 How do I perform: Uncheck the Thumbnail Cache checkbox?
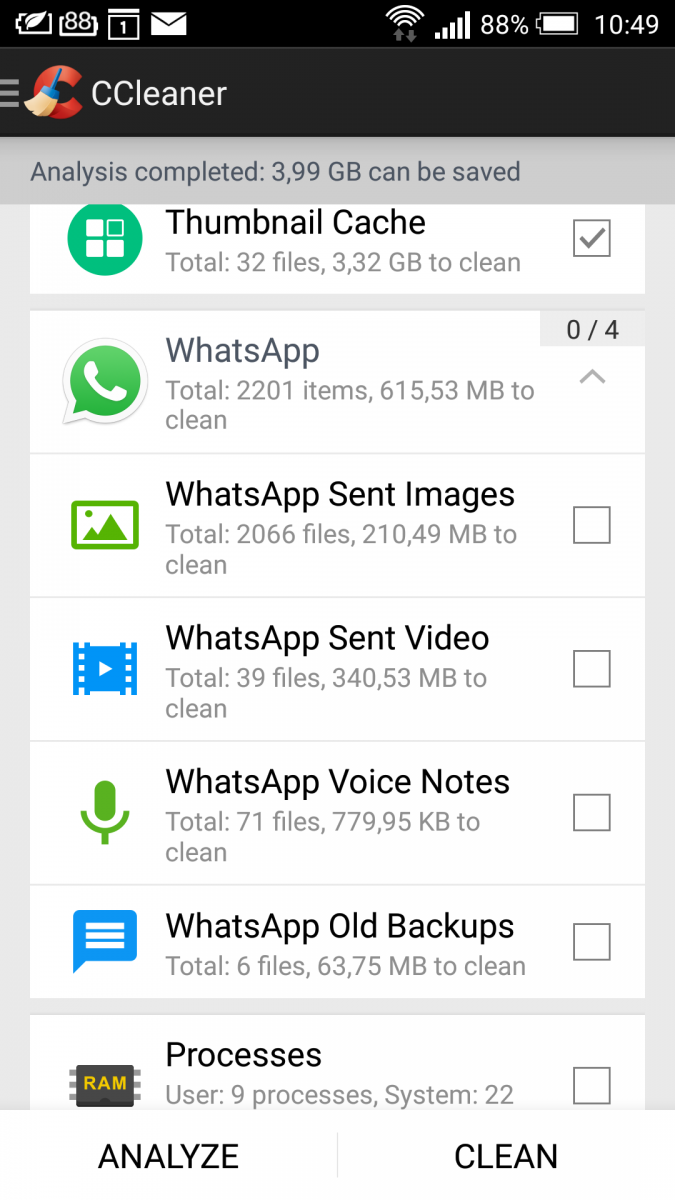(591, 239)
